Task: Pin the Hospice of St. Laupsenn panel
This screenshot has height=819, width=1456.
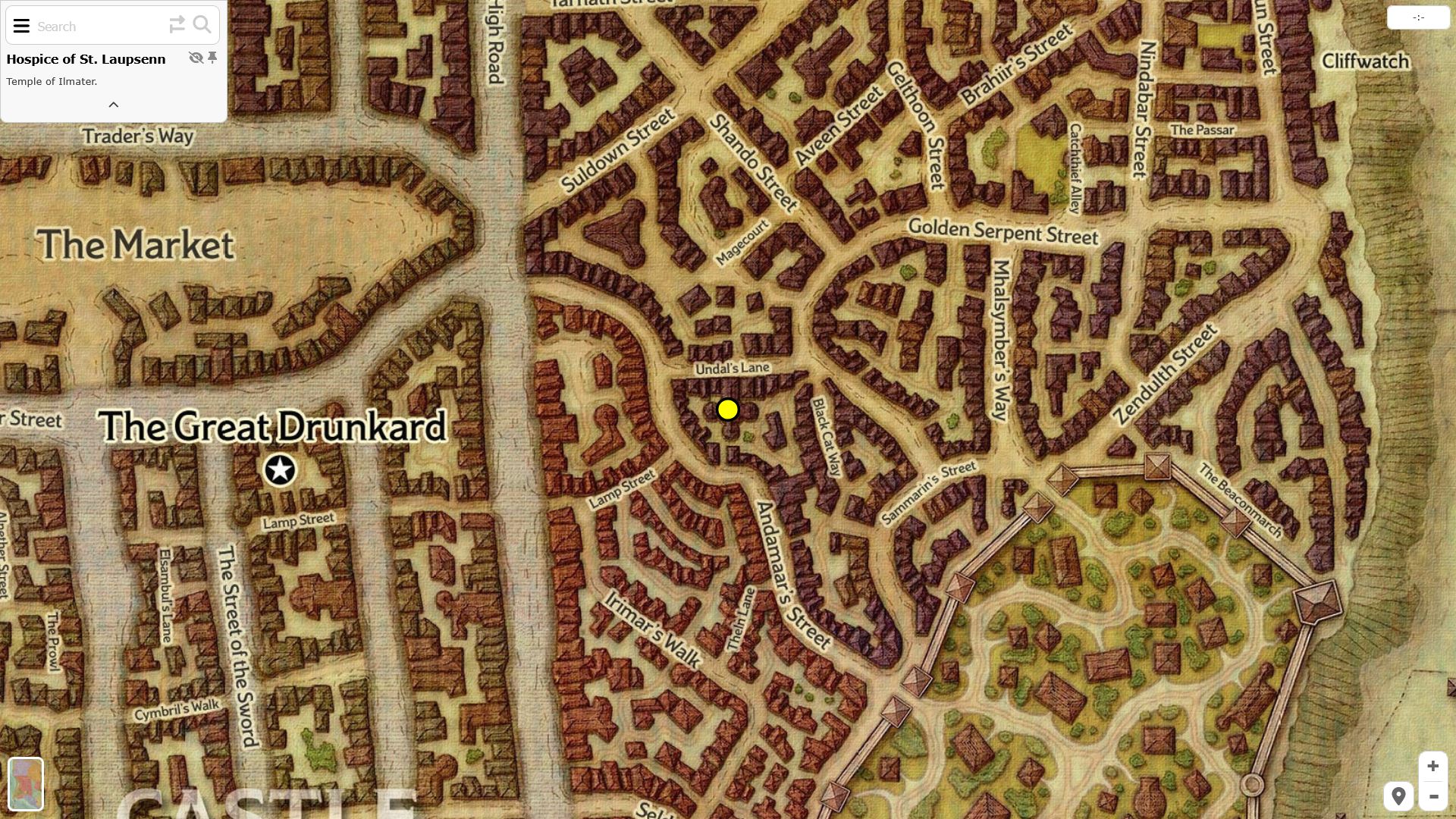Action: click(212, 58)
